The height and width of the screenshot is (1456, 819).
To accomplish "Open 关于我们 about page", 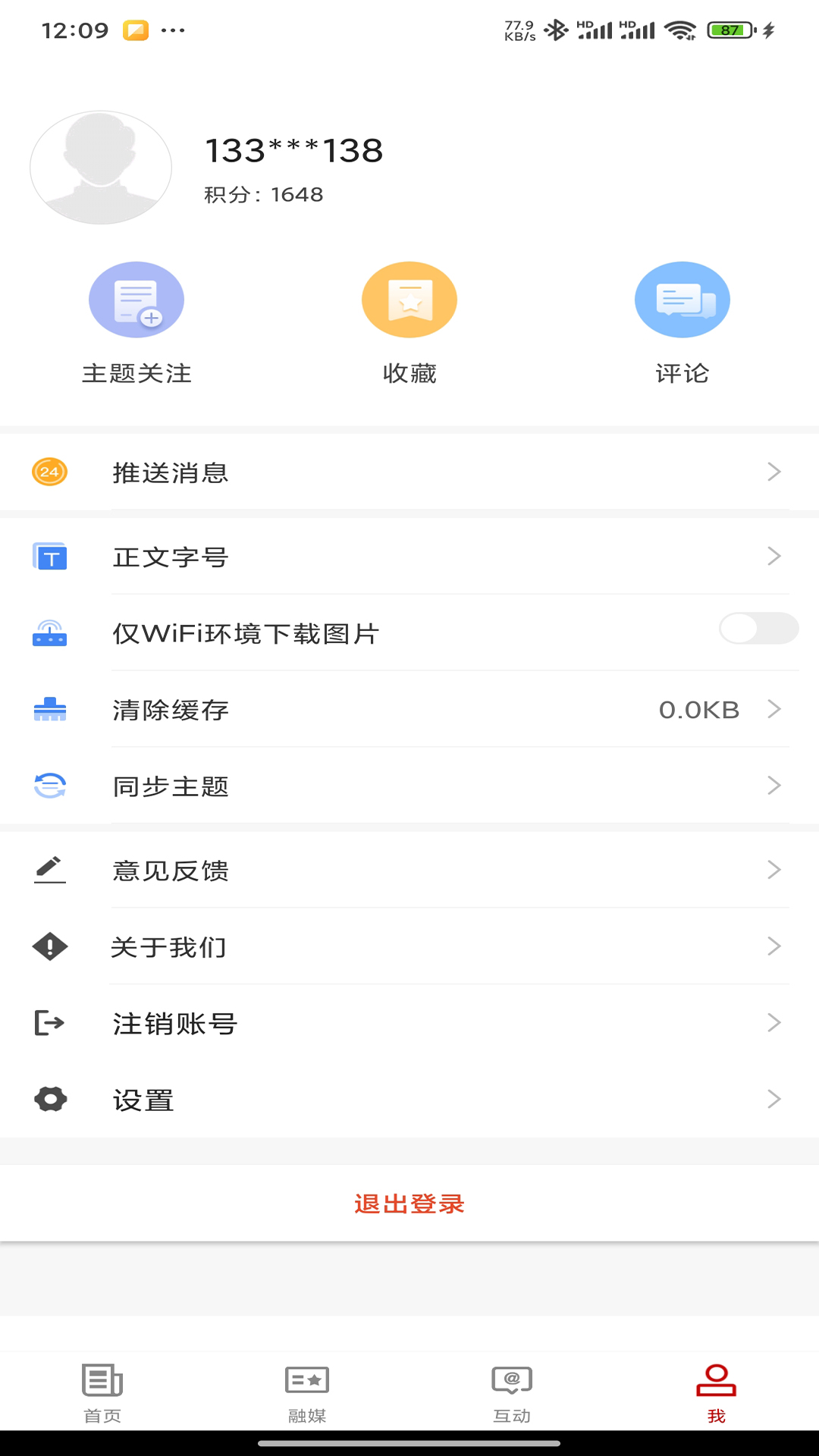I will coord(409,946).
